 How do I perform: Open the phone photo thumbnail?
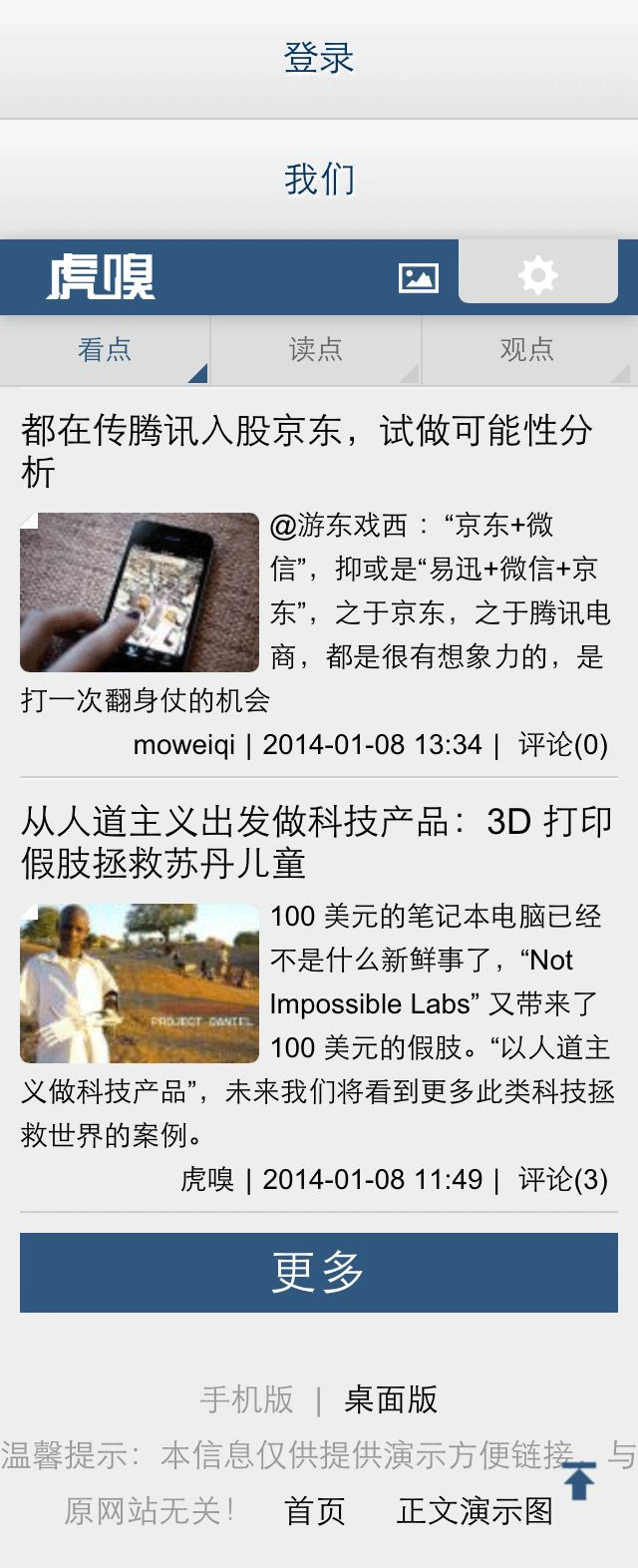(140, 592)
